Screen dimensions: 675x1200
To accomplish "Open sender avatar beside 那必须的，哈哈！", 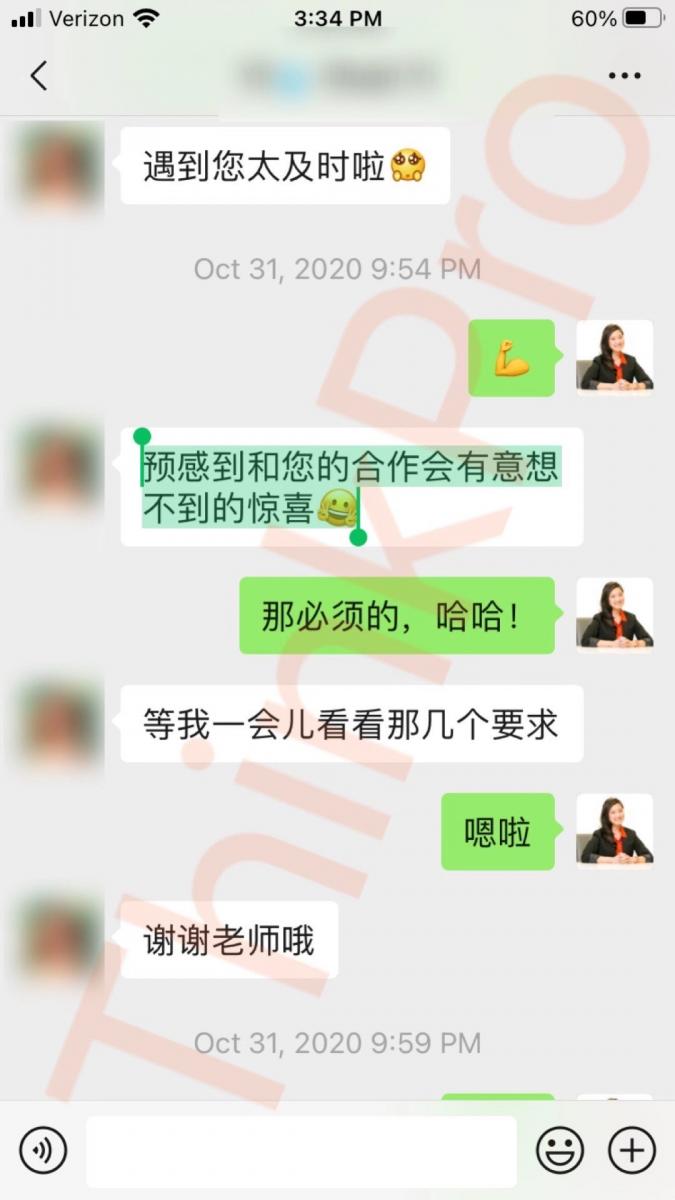I will coord(614,614).
